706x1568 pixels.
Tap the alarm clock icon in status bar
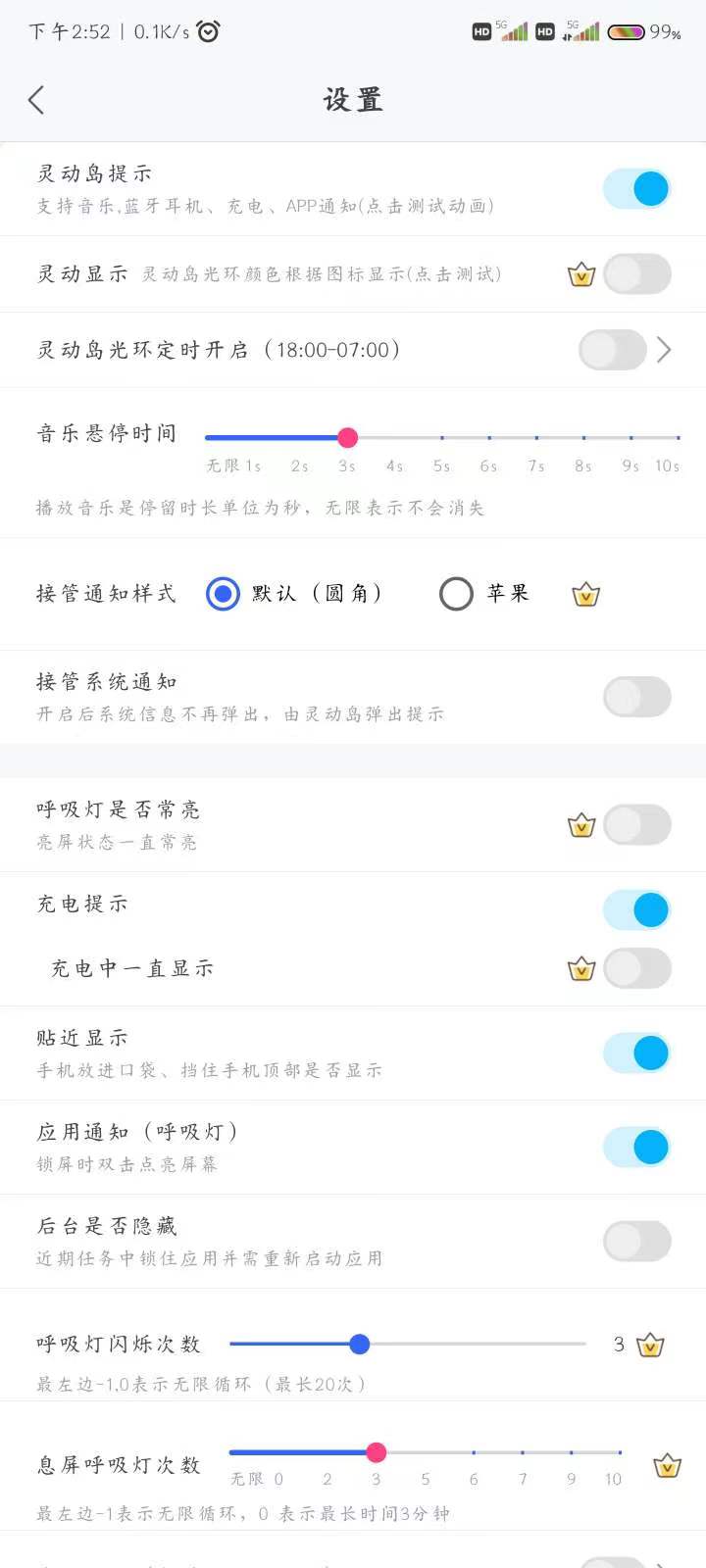tap(207, 31)
